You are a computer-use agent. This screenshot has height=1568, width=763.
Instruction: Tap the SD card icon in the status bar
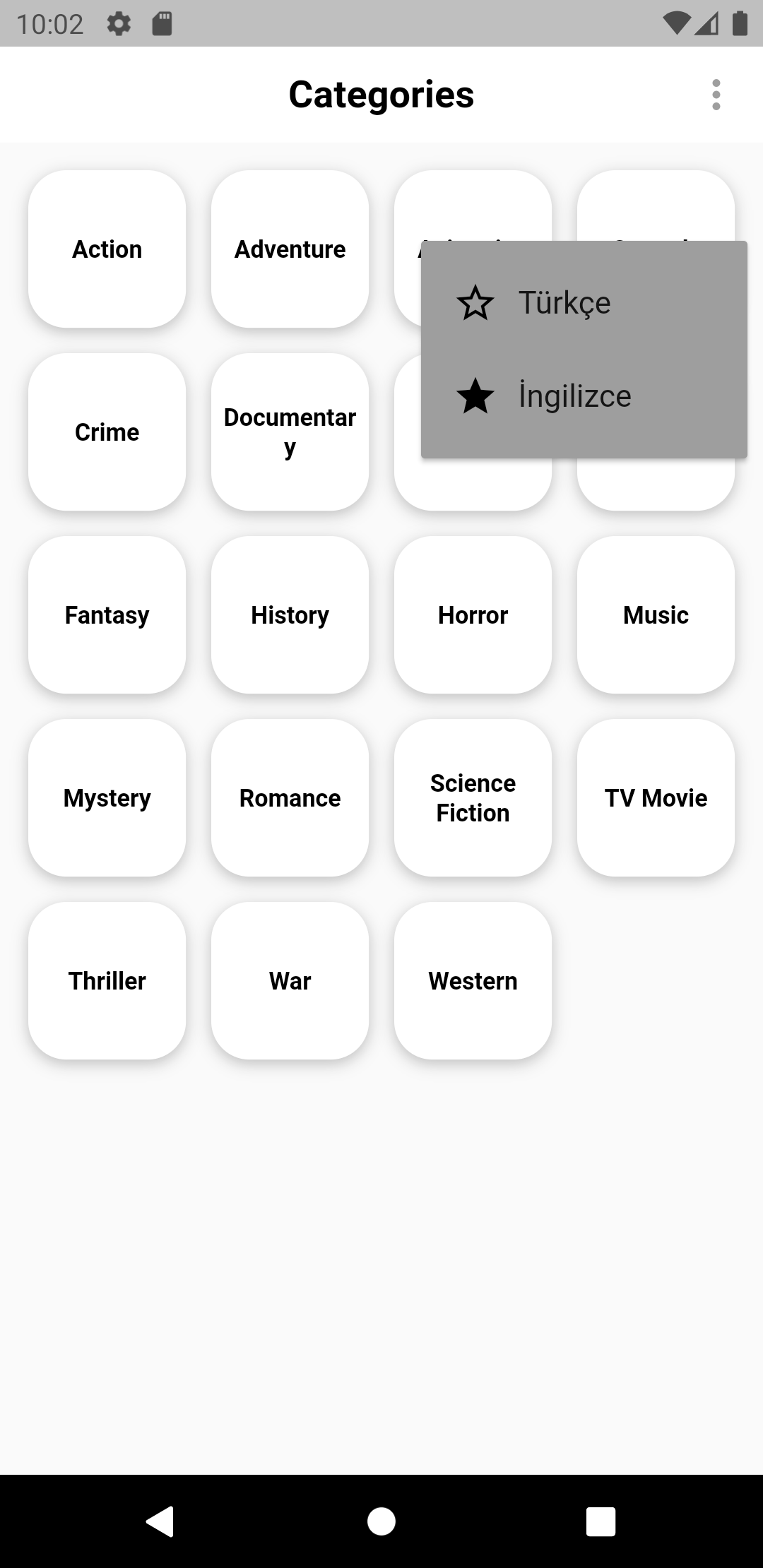(161, 23)
